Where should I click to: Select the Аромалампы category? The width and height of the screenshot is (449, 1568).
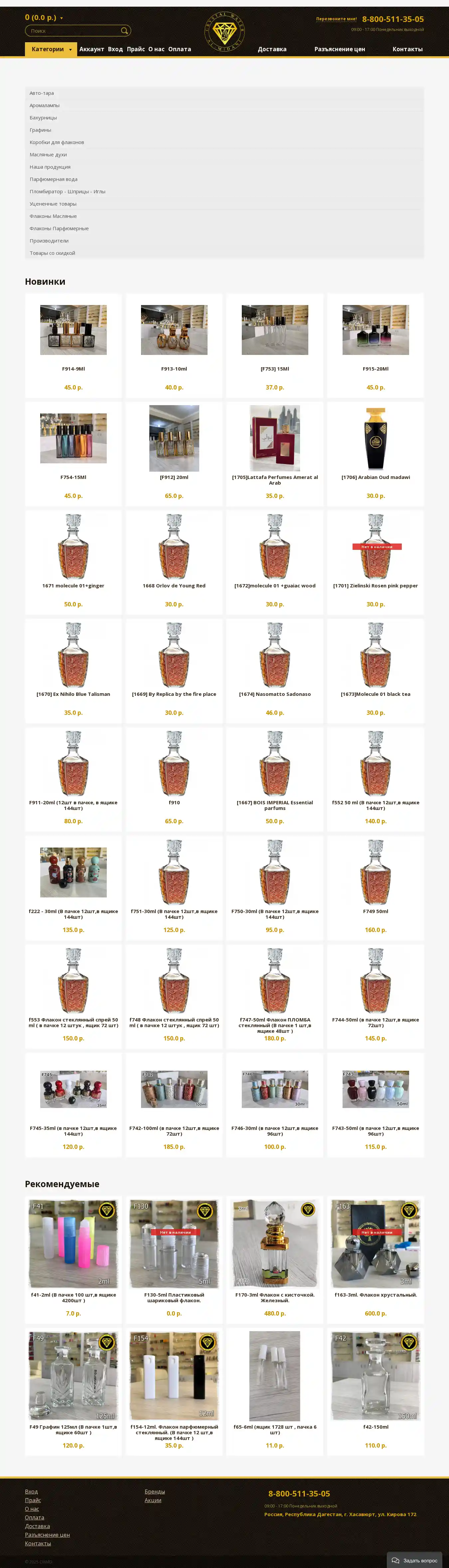click(45, 105)
